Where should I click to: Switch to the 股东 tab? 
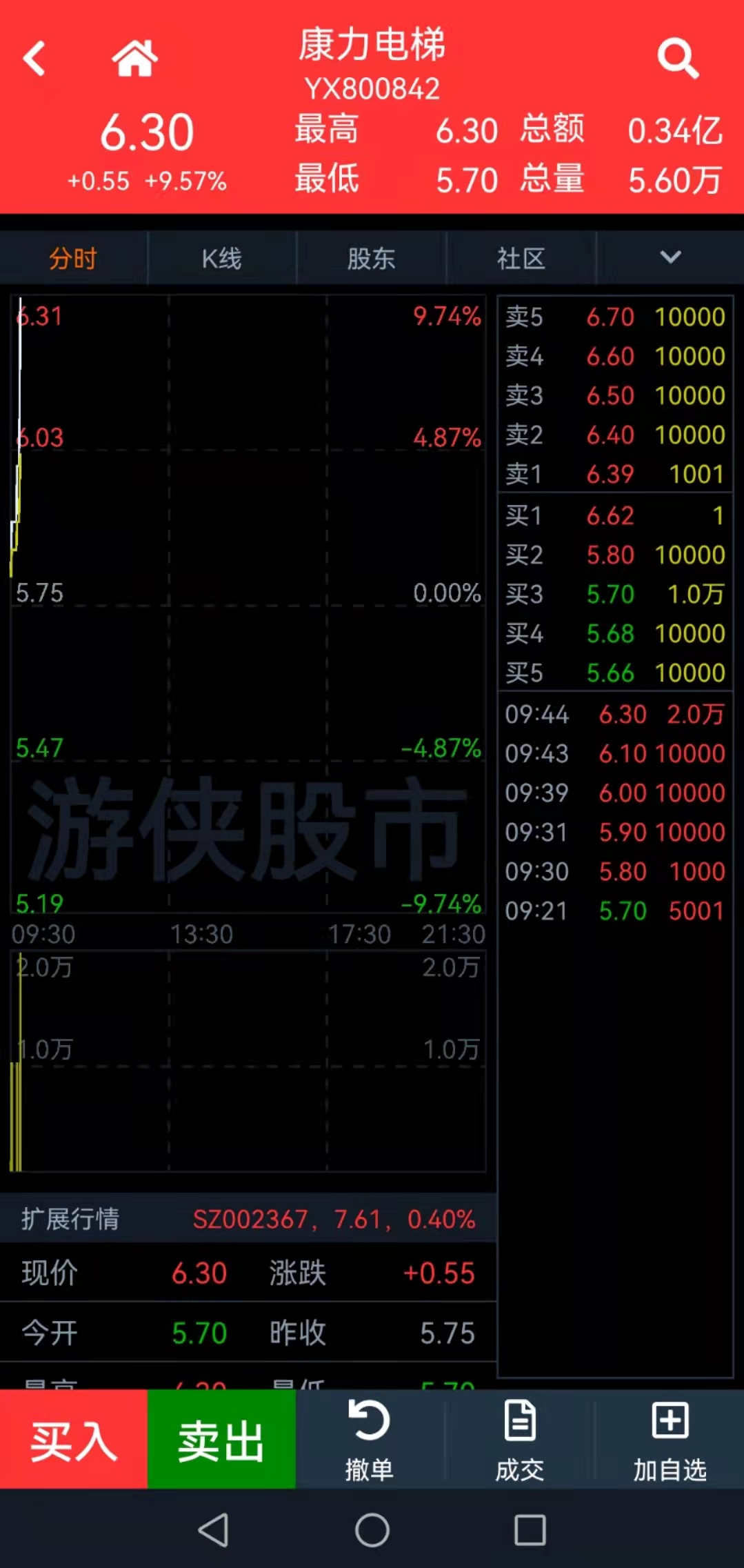tap(372, 259)
